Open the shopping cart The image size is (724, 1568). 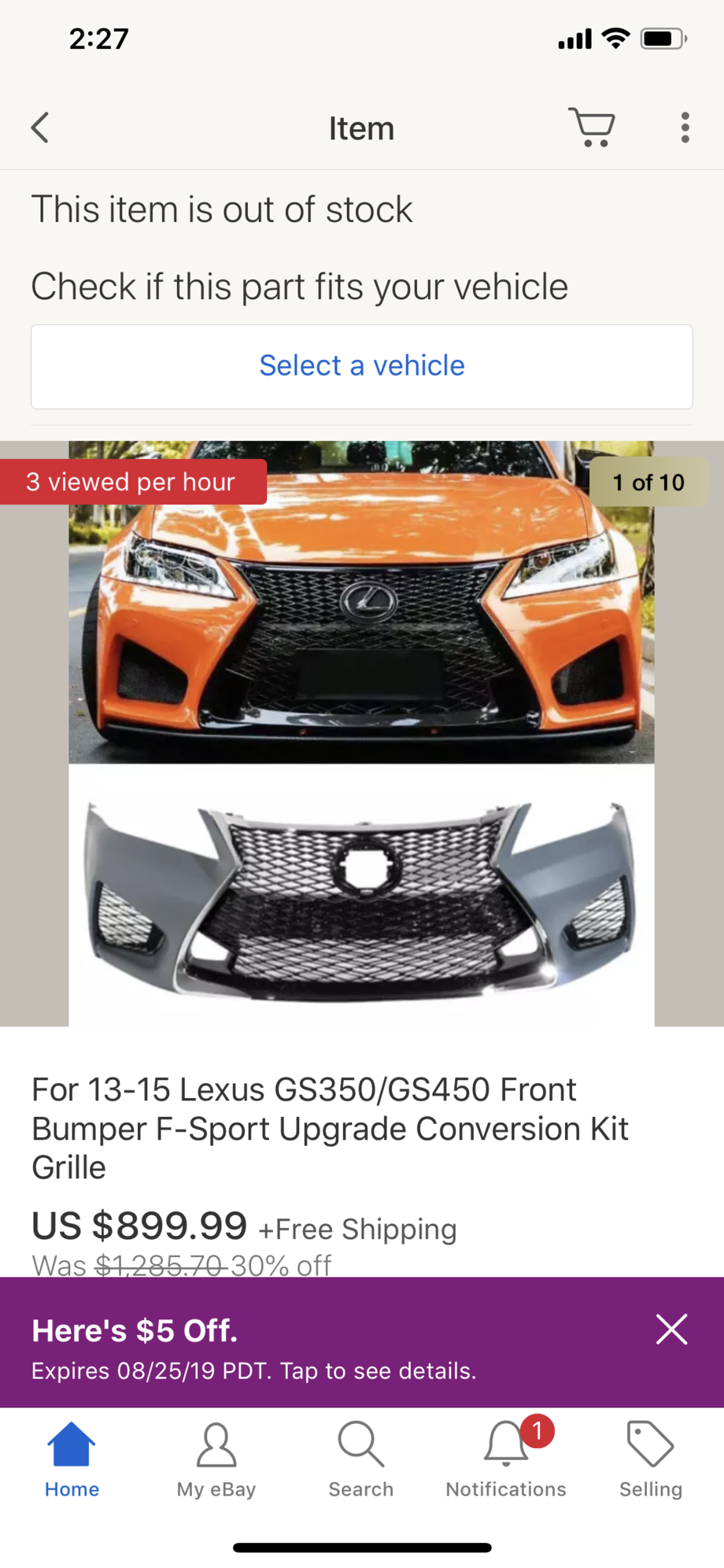[x=592, y=128]
